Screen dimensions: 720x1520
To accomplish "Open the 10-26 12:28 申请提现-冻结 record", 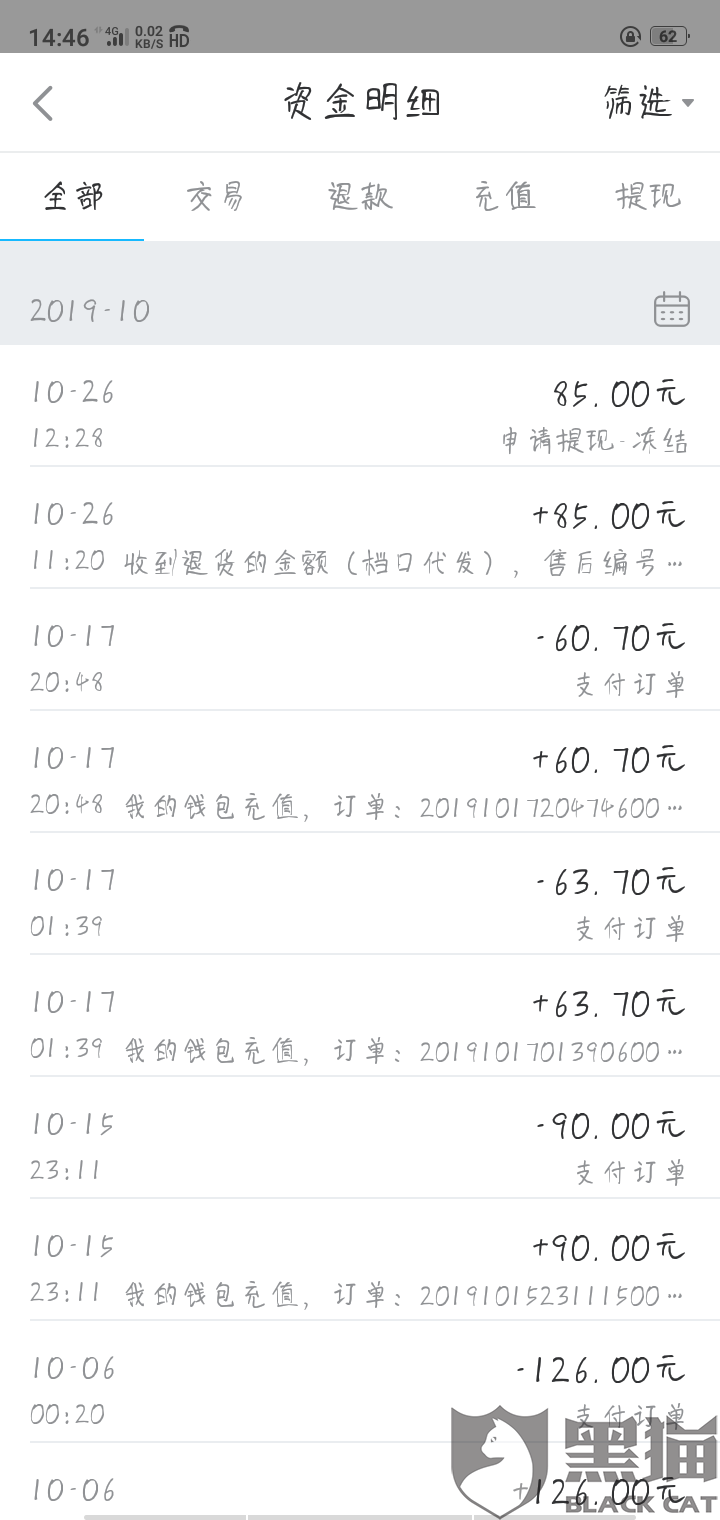I will click(x=360, y=416).
